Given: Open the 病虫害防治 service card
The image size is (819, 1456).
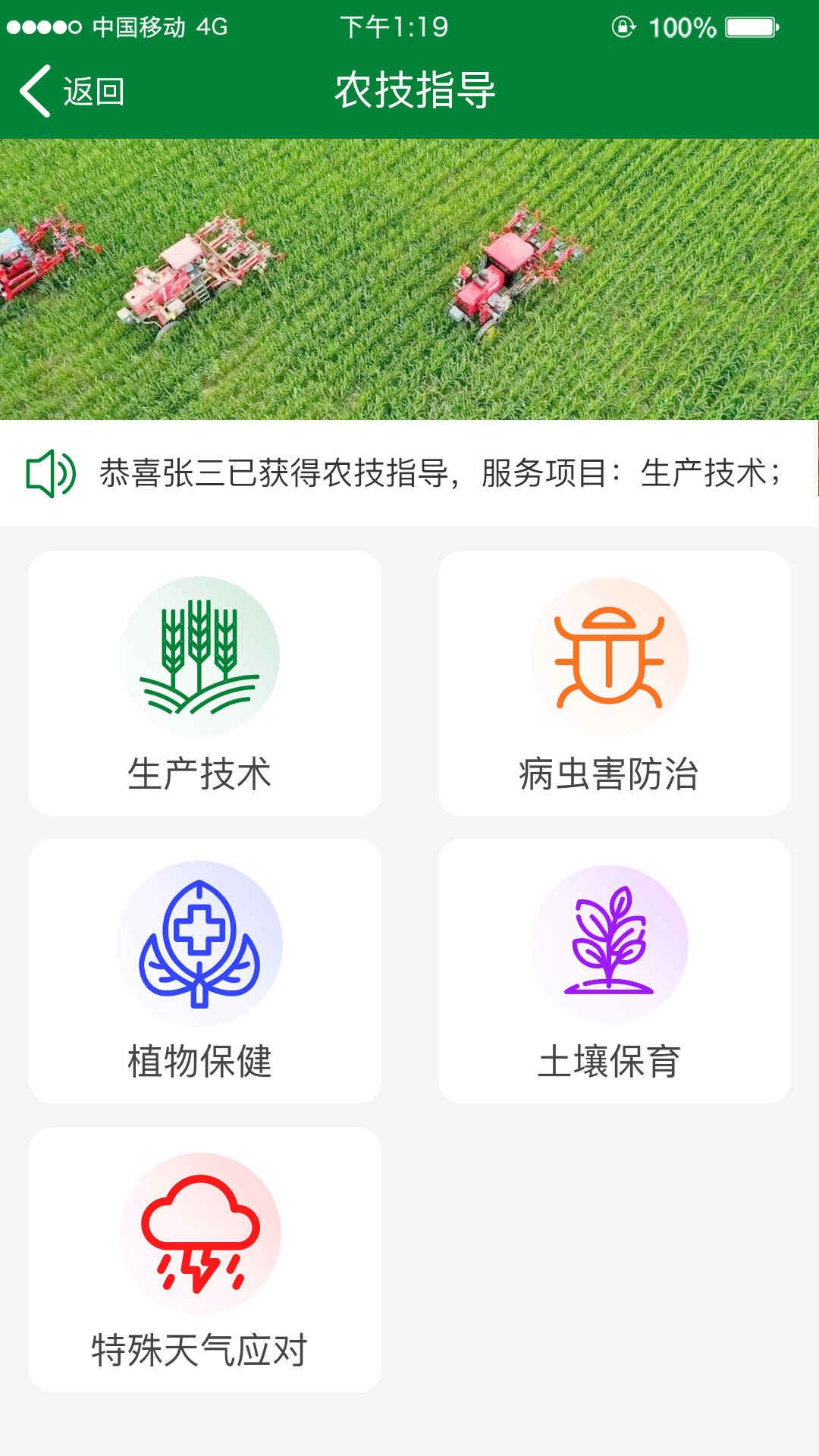Looking at the screenshot, I should pyautogui.click(x=614, y=682).
